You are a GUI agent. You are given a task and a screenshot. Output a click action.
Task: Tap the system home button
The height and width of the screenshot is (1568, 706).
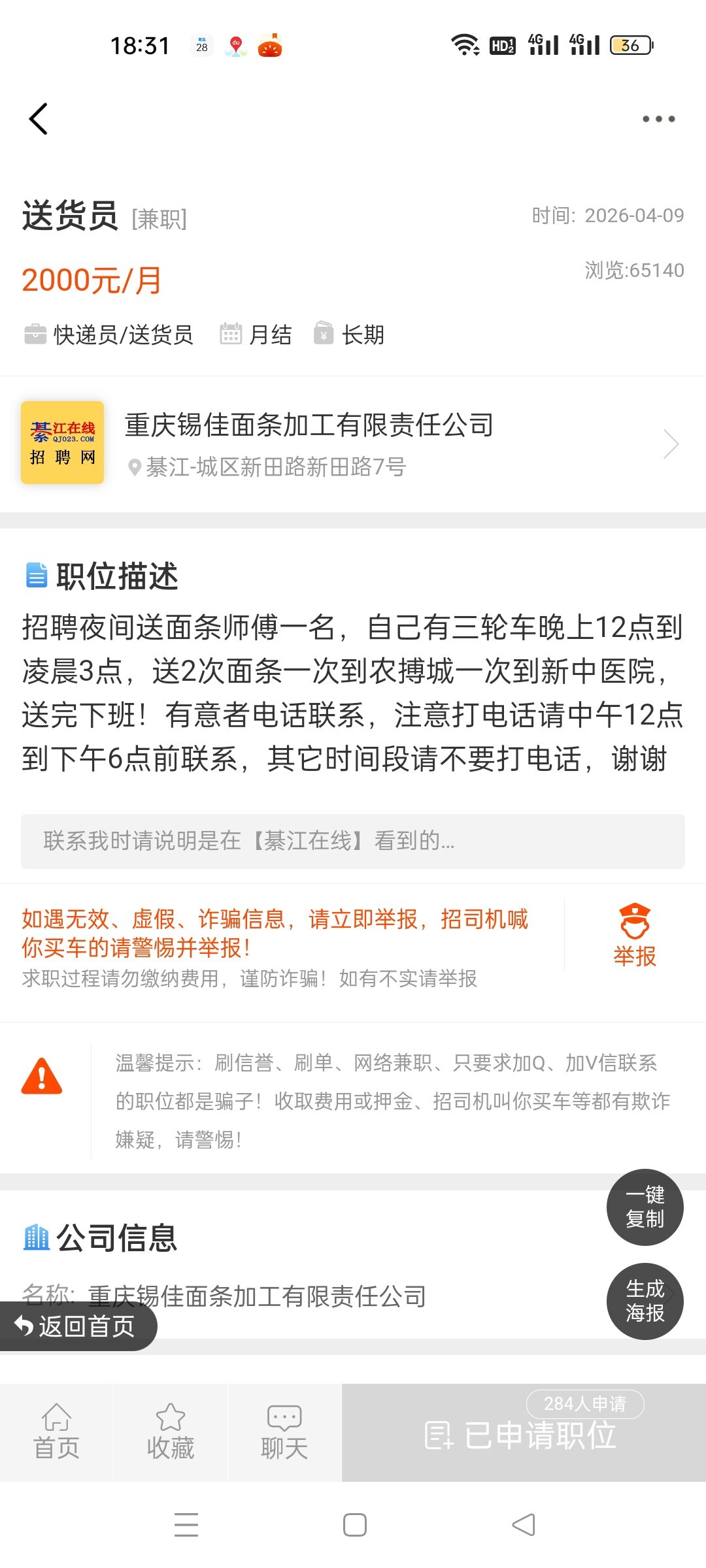tap(354, 1525)
